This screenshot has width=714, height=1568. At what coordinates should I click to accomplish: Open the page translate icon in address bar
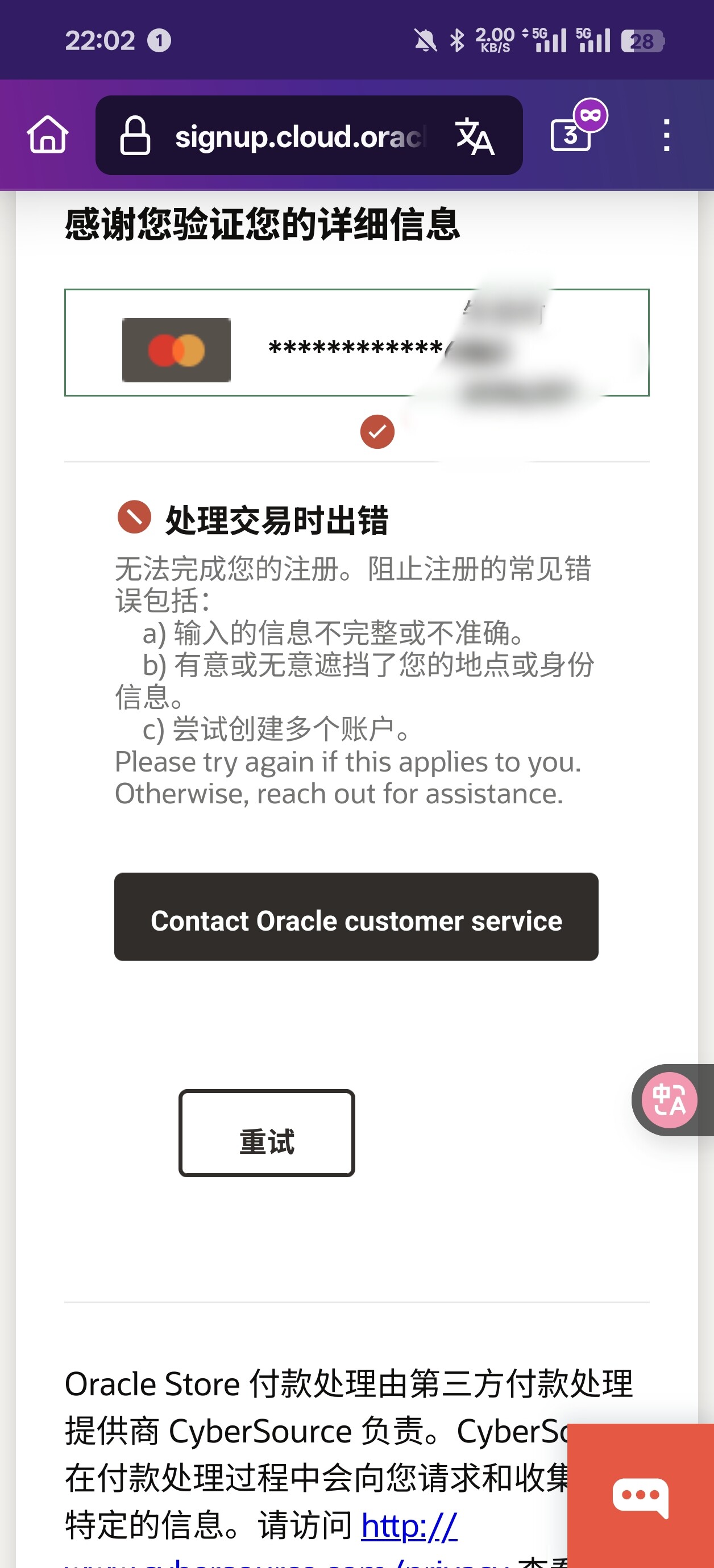coord(475,136)
